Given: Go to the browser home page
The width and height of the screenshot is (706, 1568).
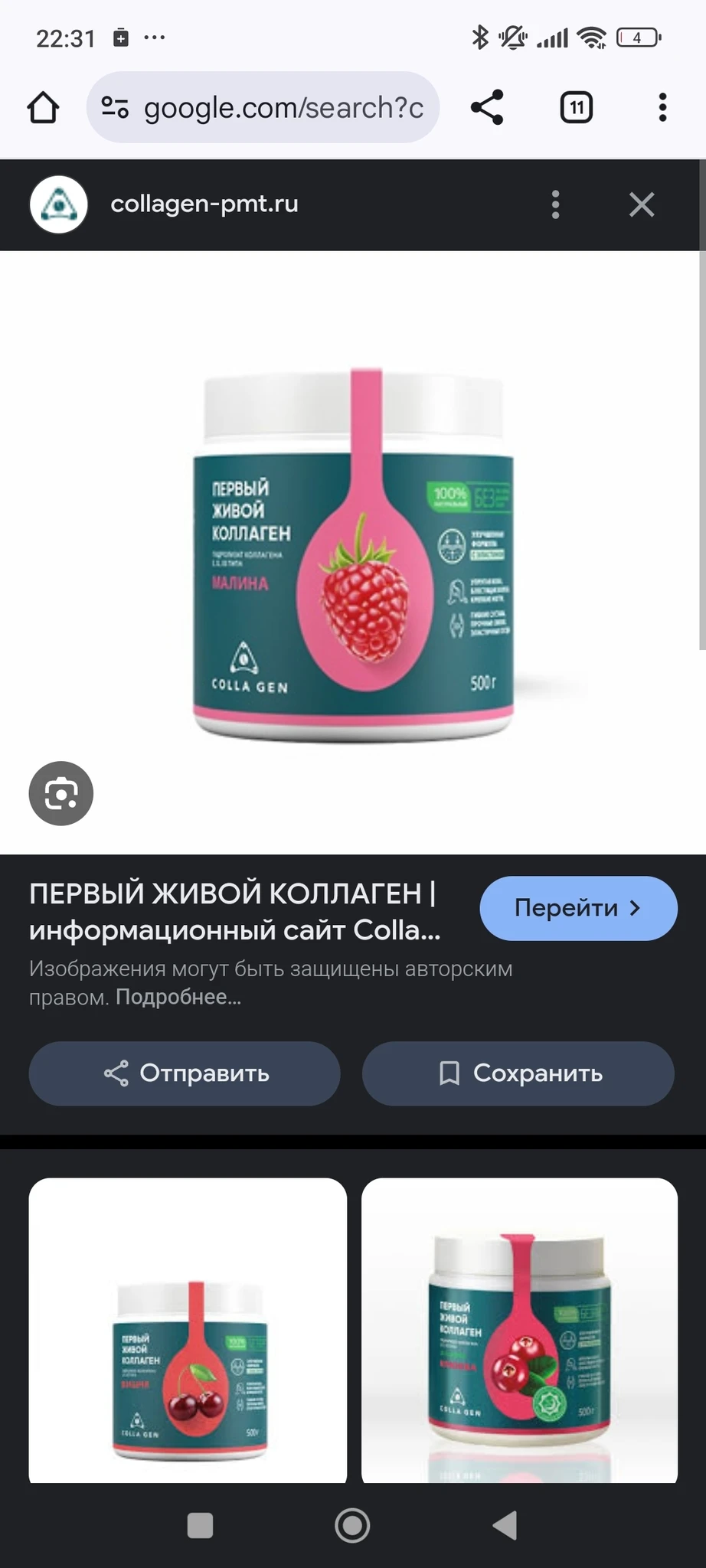Looking at the screenshot, I should 44,108.
